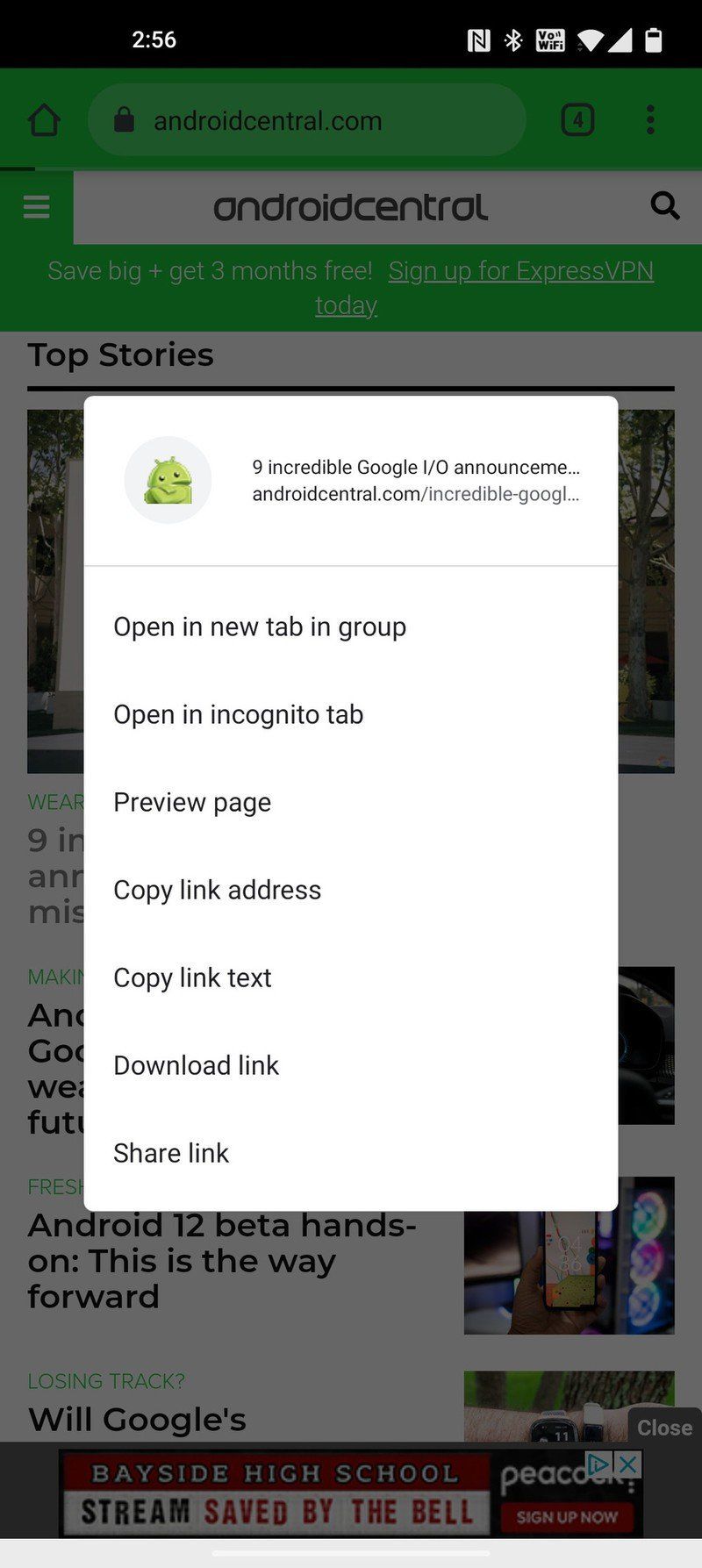
Task: Follow the Sign up for ExpressVPN link
Action: [x=520, y=271]
